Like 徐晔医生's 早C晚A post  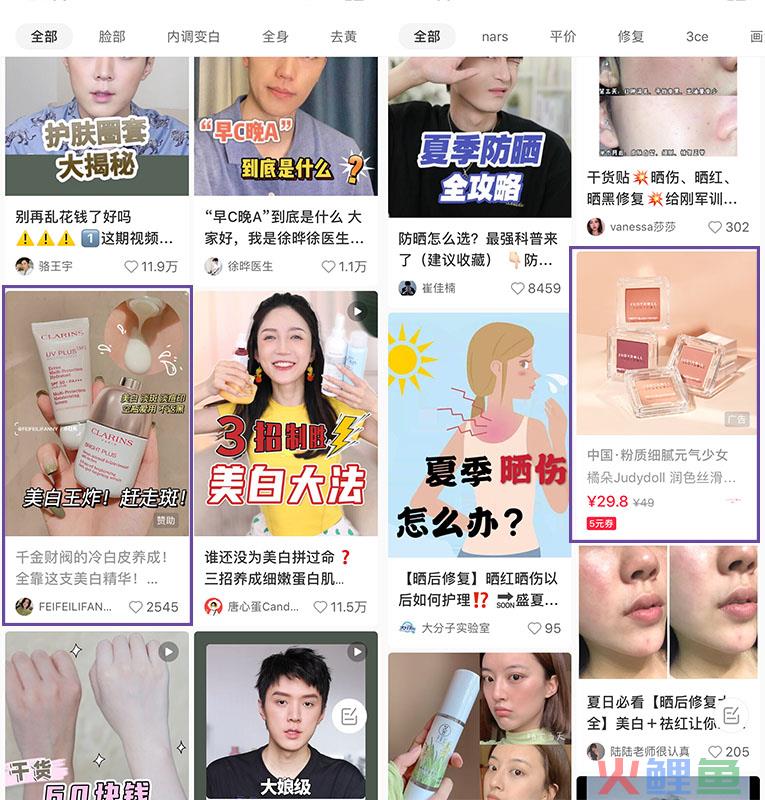coord(326,267)
